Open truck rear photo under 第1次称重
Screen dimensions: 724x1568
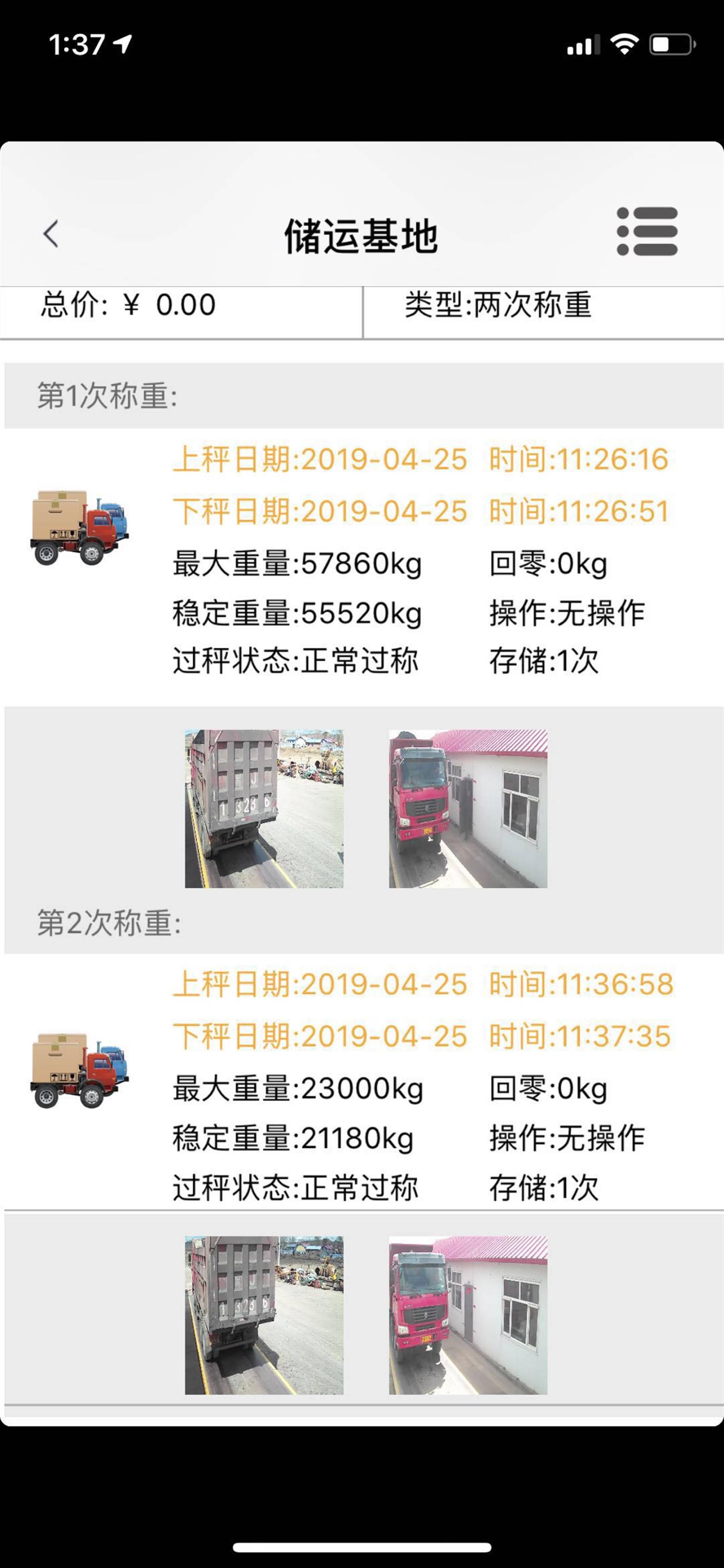click(264, 809)
